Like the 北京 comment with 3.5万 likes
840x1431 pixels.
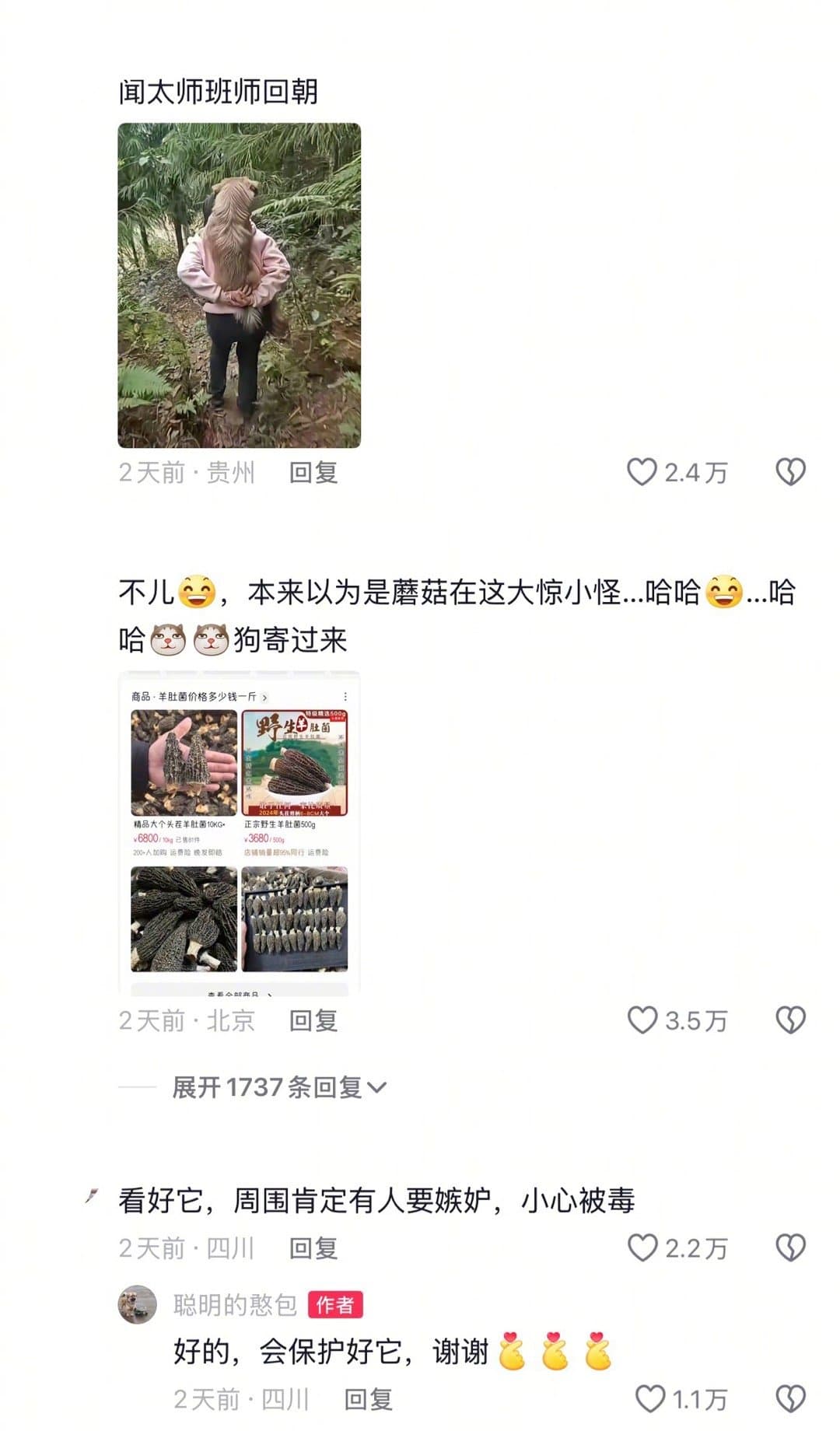pyautogui.click(x=642, y=1020)
